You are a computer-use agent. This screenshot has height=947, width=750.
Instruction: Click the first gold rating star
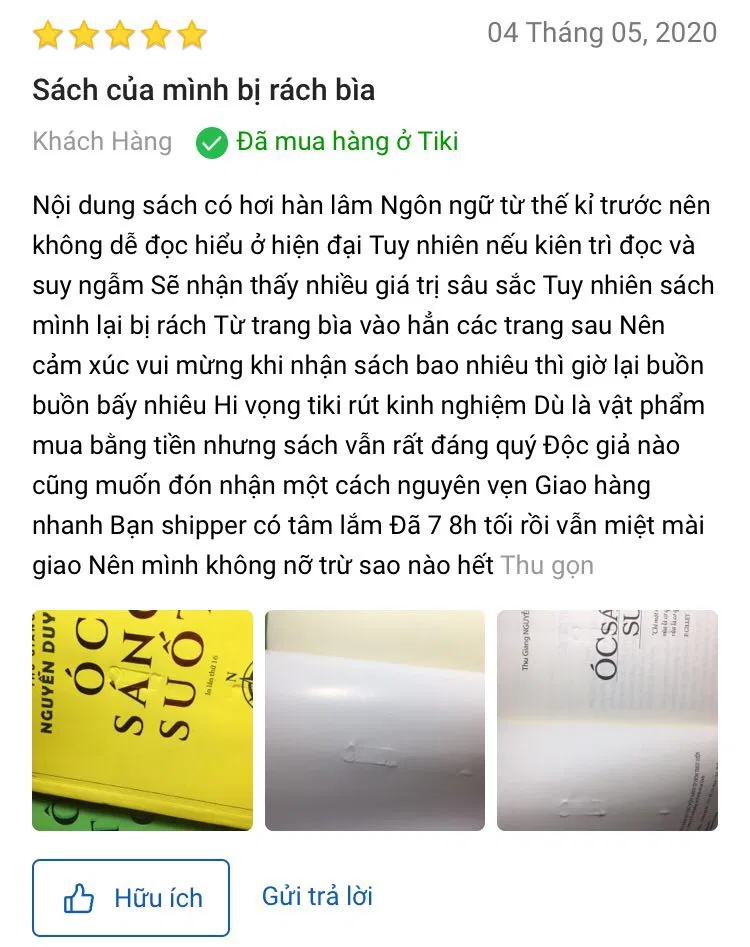49,34
